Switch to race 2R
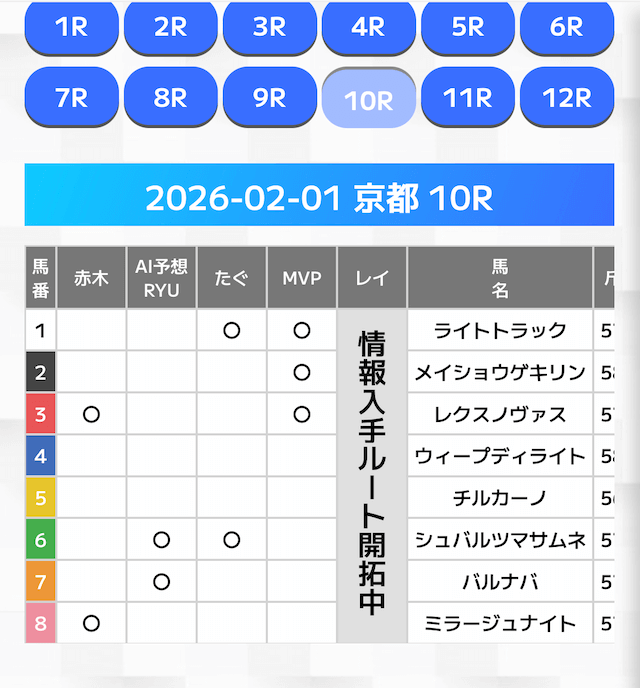Screen dimensions: 640x688 click(x=170, y=27)
